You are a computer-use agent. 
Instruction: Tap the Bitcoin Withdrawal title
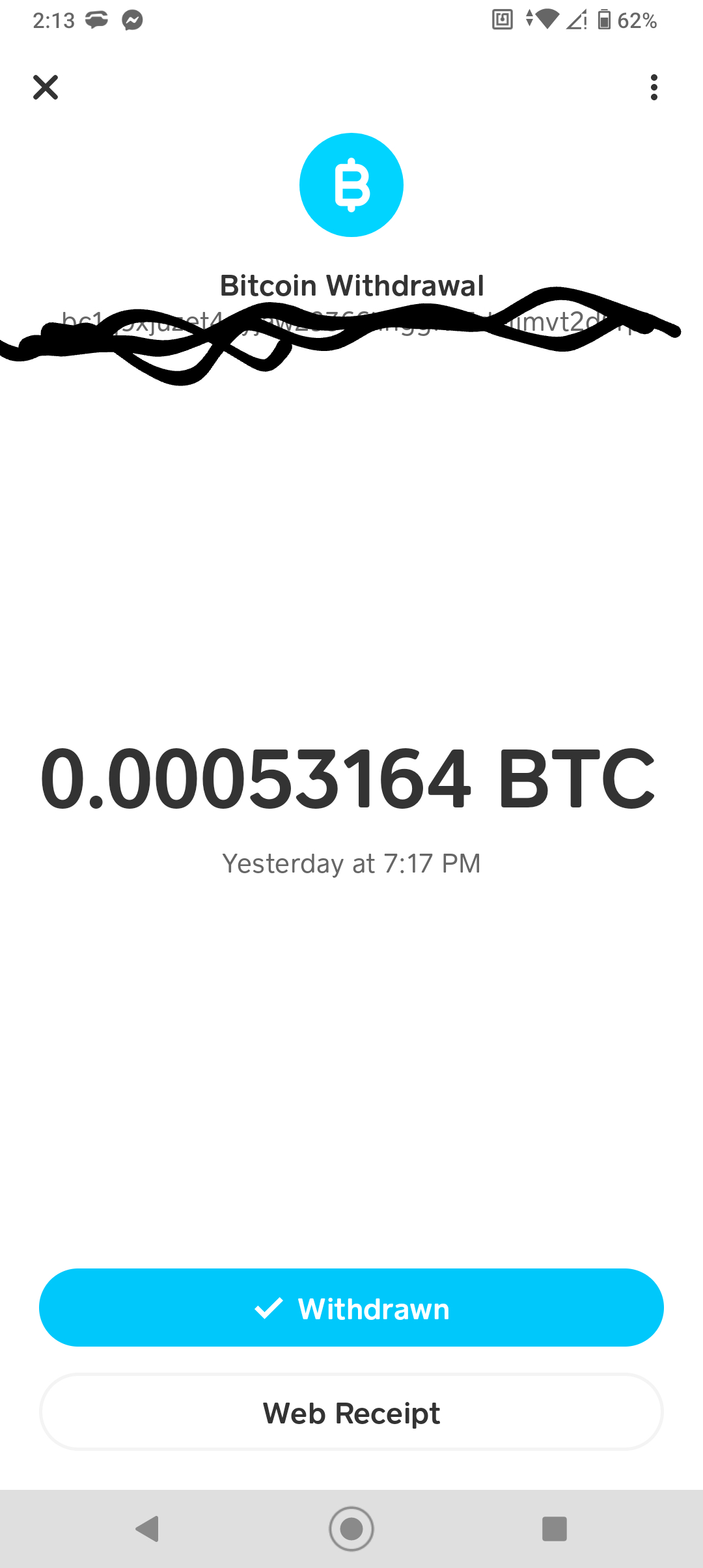[x=351, y=285]
